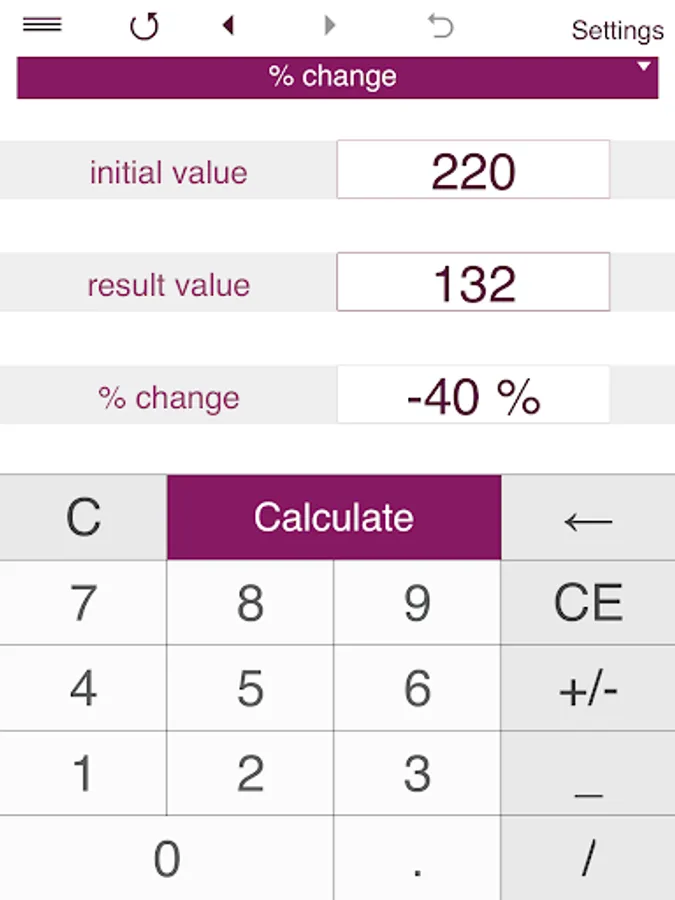Image resolution: width=675 pixels, height=900 pixels.
Task: Delete last digit with backspace arrow
Action: point(588,517)
